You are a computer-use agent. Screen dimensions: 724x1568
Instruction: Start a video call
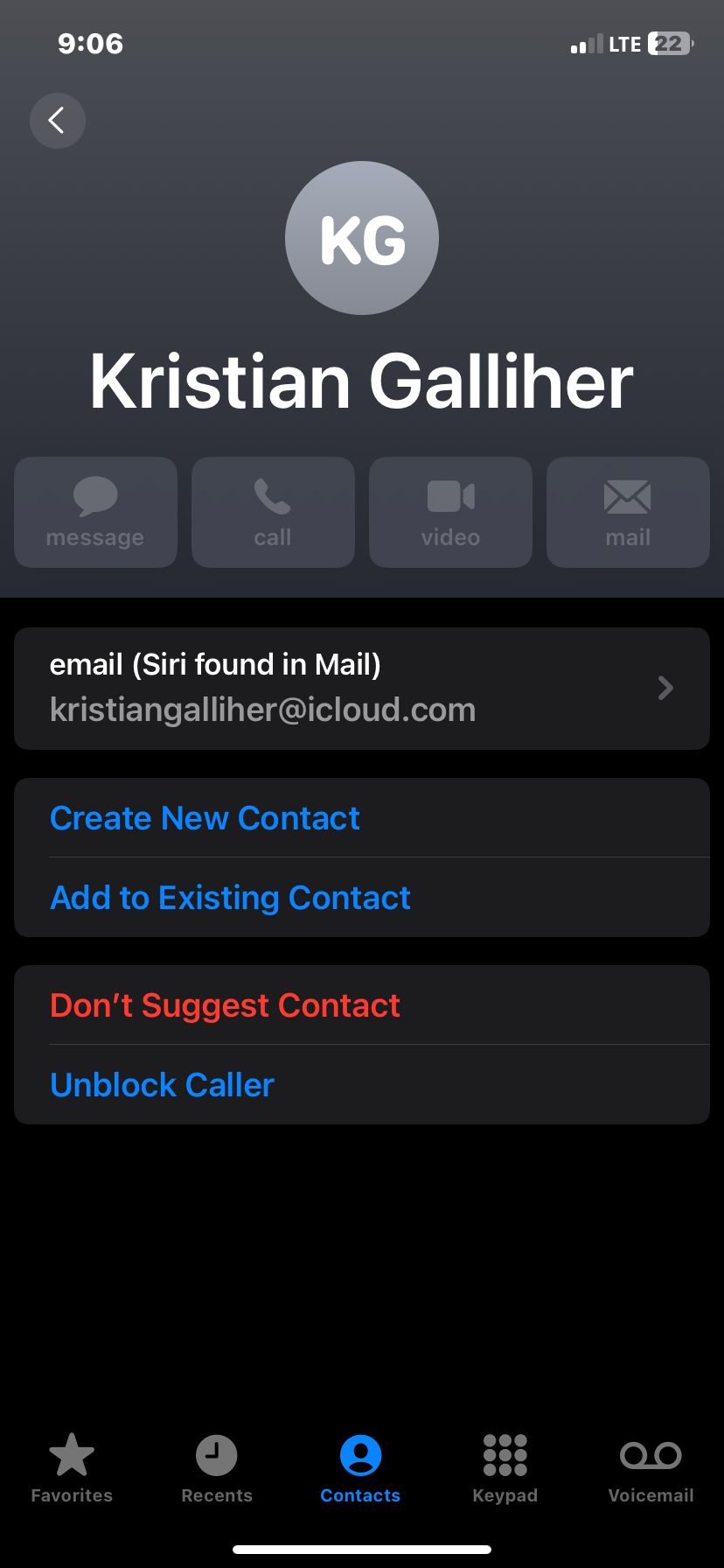[450, 512]
